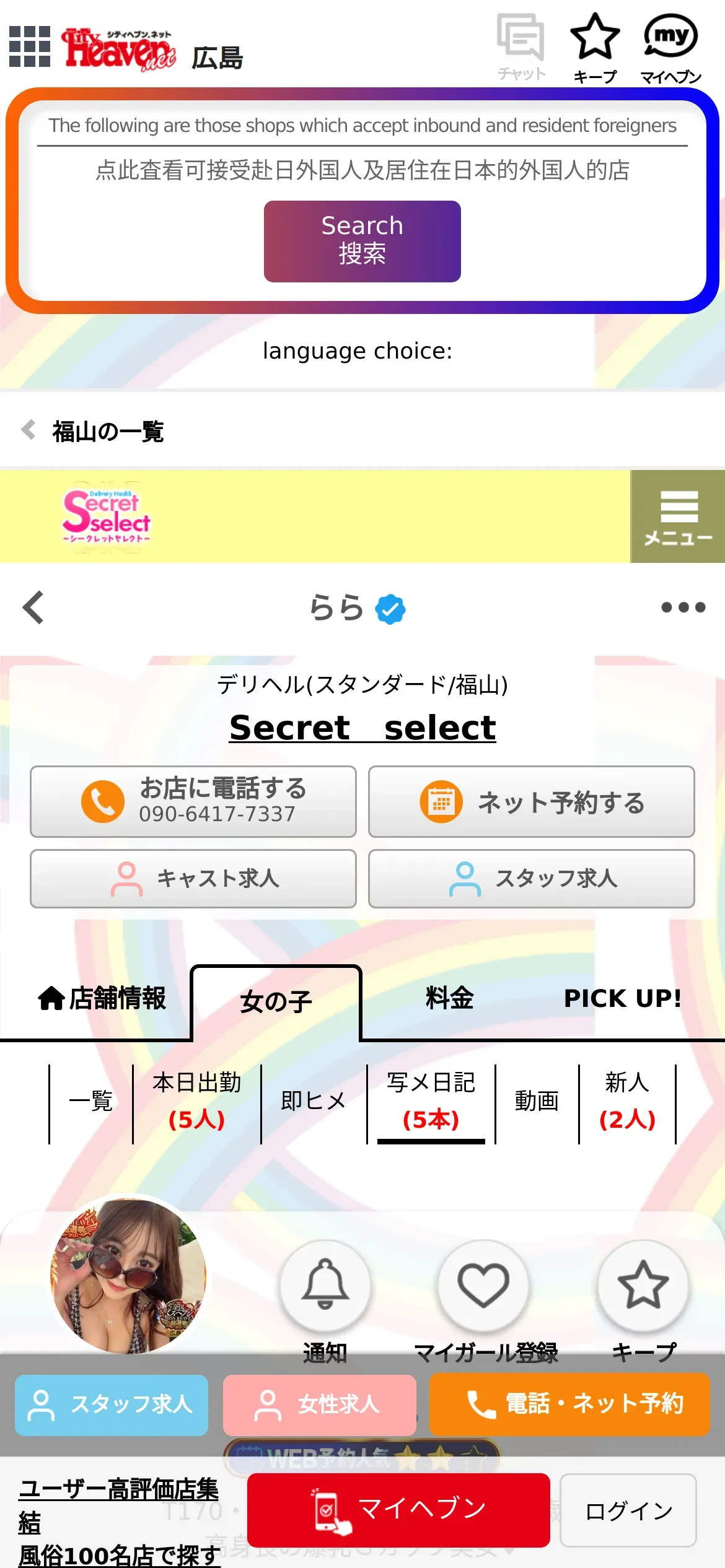725x1568 pixels.
Task: Tap the ログイン button
Action: click(628, 1510)
